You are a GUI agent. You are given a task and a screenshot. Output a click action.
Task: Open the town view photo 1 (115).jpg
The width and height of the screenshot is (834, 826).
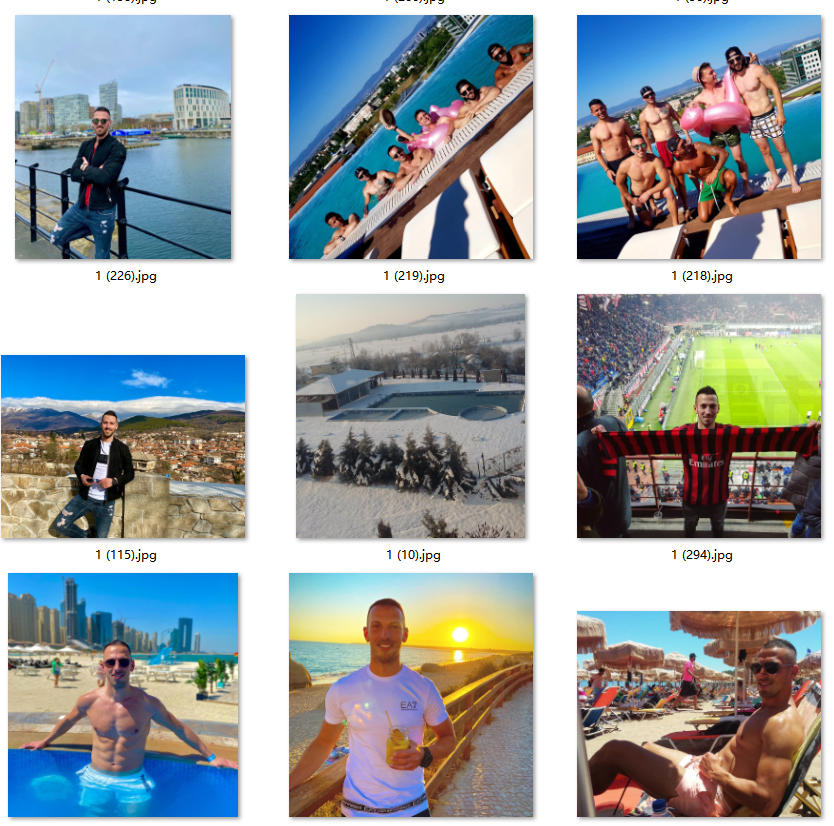click(x=123, y=446)
